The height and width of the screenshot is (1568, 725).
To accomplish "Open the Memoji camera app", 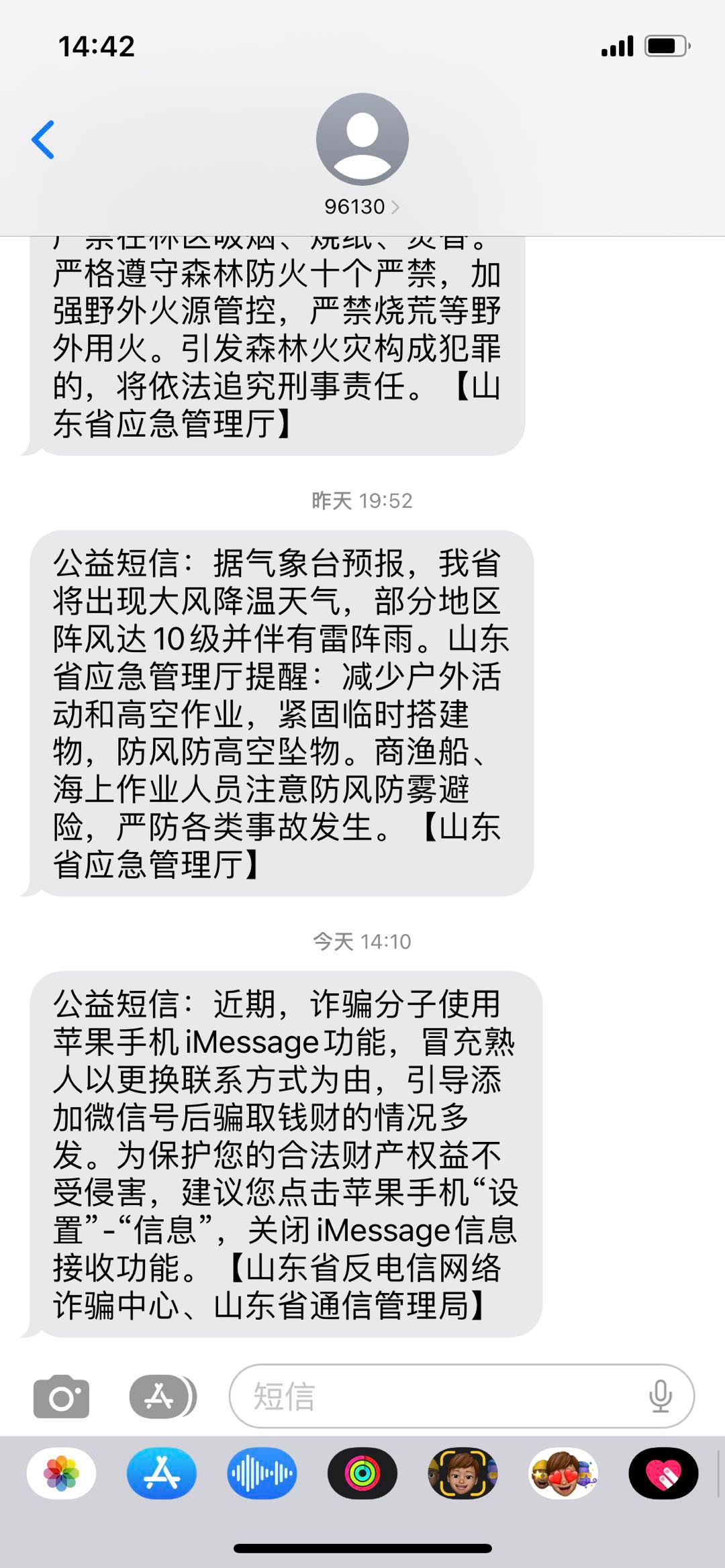I will (x=463, y=1473).
